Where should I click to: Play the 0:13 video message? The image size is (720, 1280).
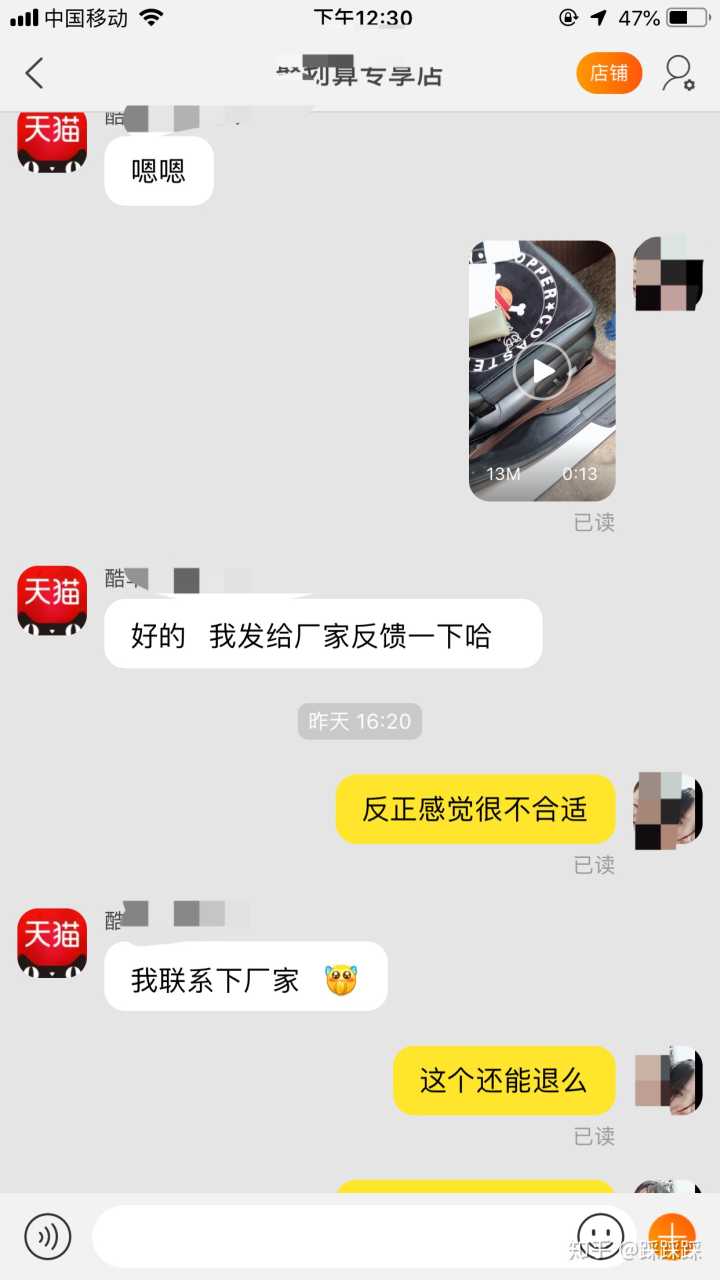pos(542,372)
